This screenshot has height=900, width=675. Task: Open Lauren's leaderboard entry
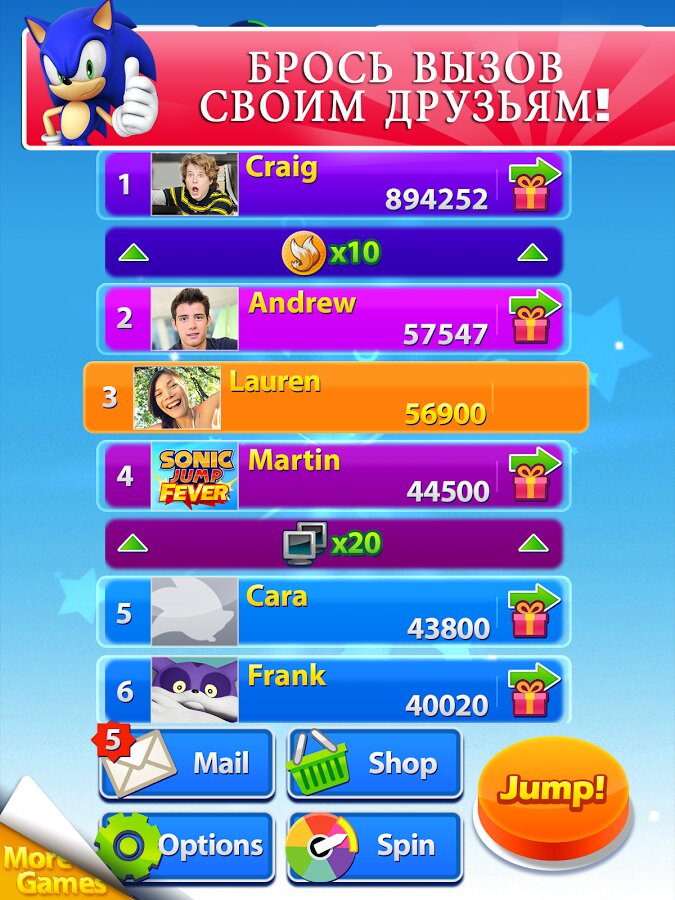(x=335, y=397)
